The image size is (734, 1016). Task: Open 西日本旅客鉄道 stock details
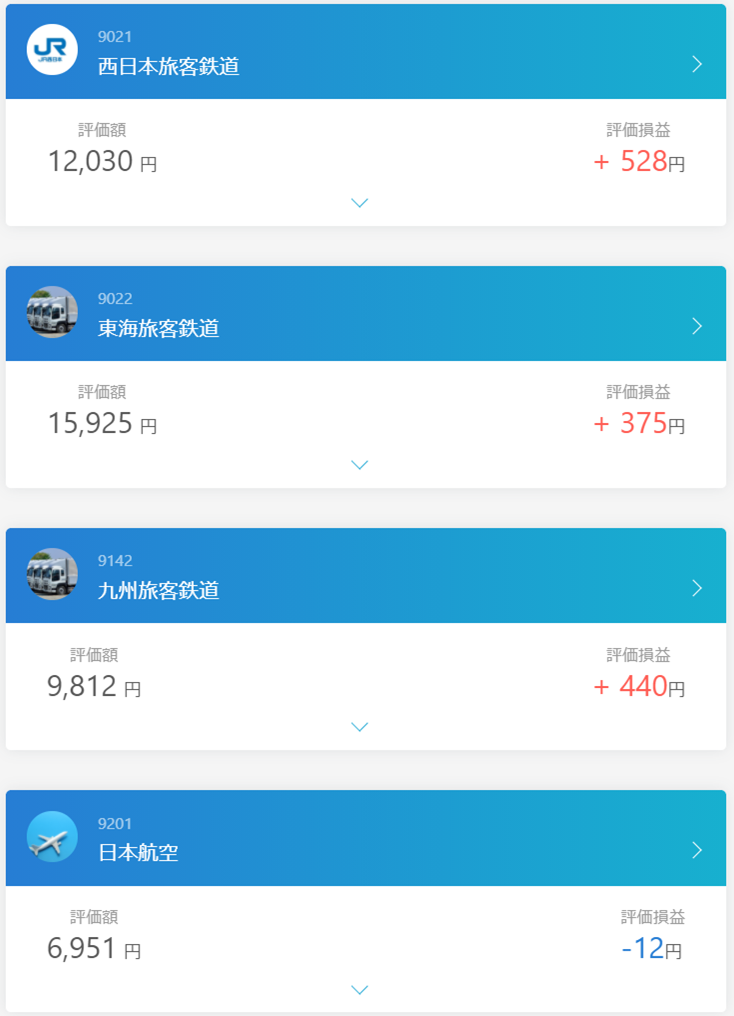pos(697,64)
